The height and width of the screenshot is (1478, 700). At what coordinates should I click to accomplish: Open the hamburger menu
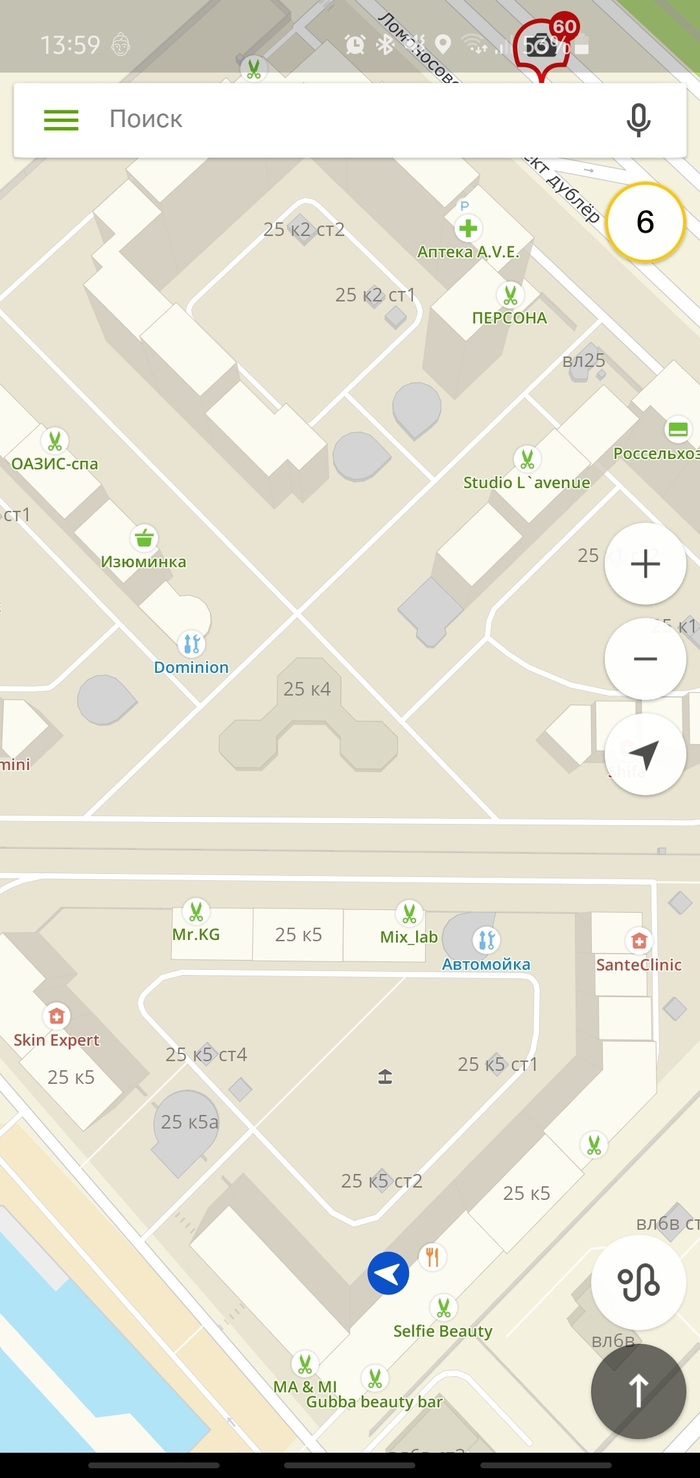(61, 120)
